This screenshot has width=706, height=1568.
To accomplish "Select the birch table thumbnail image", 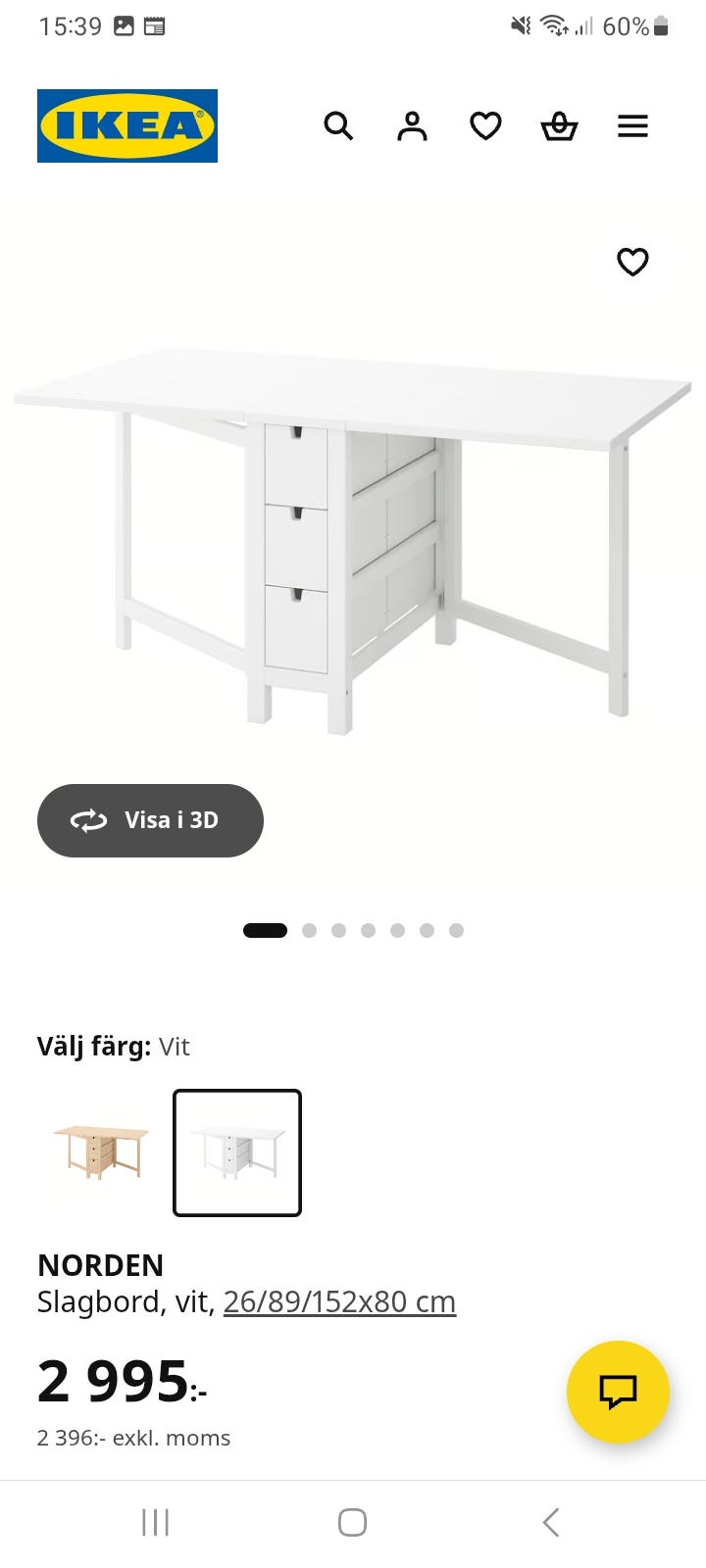I will (101, 1153).
